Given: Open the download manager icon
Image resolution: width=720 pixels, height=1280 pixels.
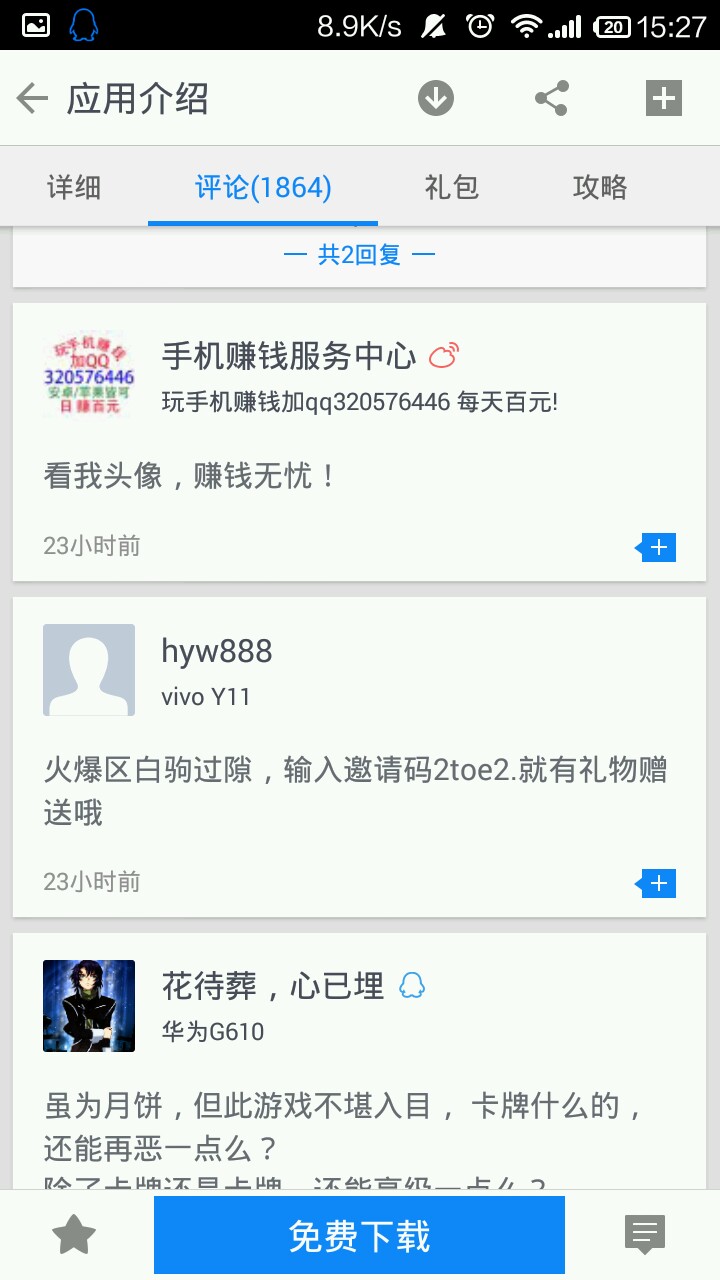Looking at the screenshot, I should 435,98.
